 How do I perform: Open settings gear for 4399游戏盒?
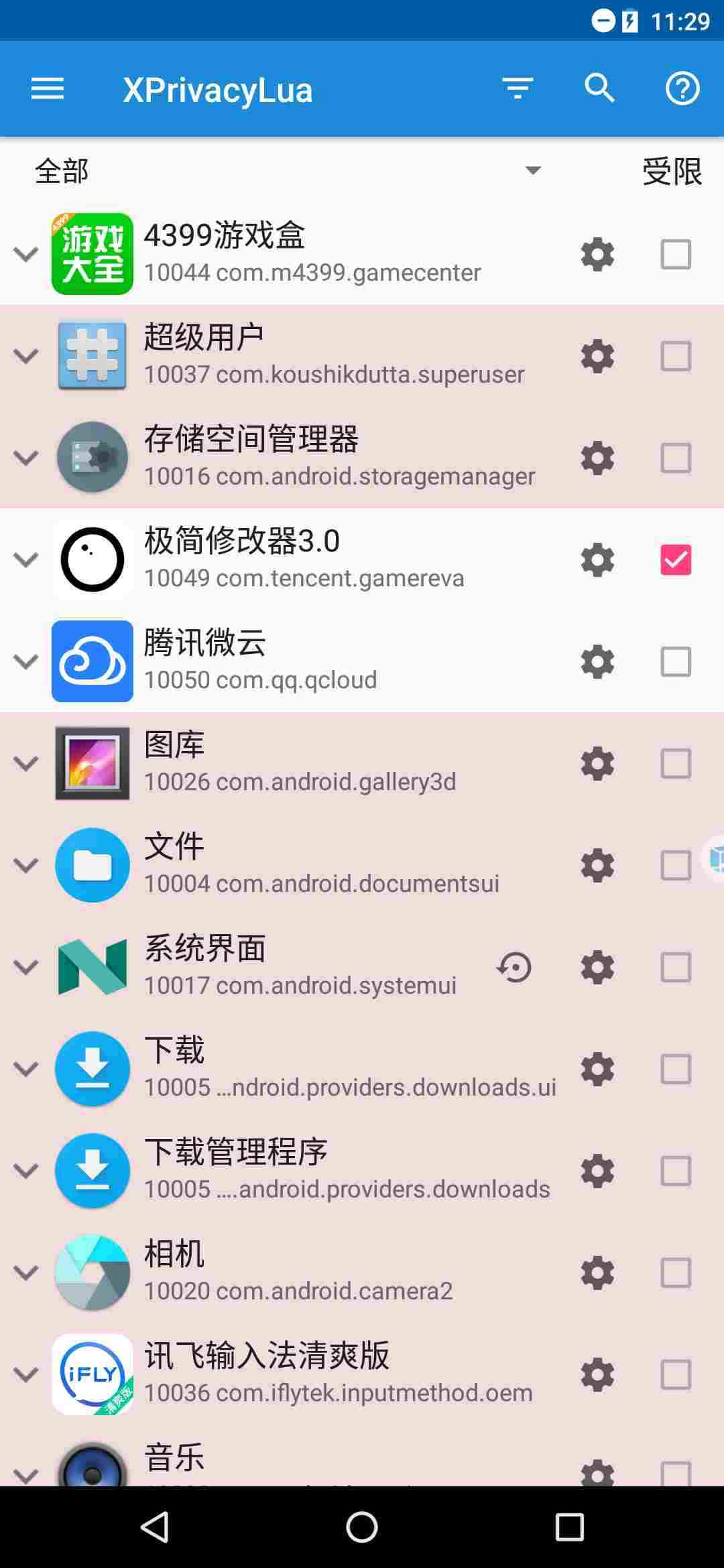(597, 255)
